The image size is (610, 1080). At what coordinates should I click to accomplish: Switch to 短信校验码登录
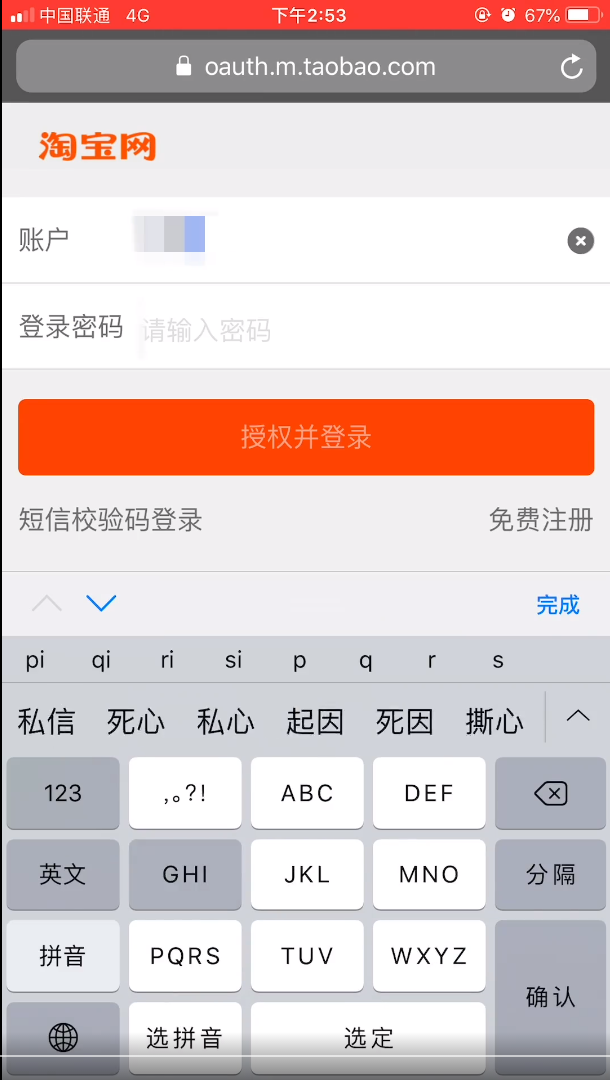(x=111, y=520)
